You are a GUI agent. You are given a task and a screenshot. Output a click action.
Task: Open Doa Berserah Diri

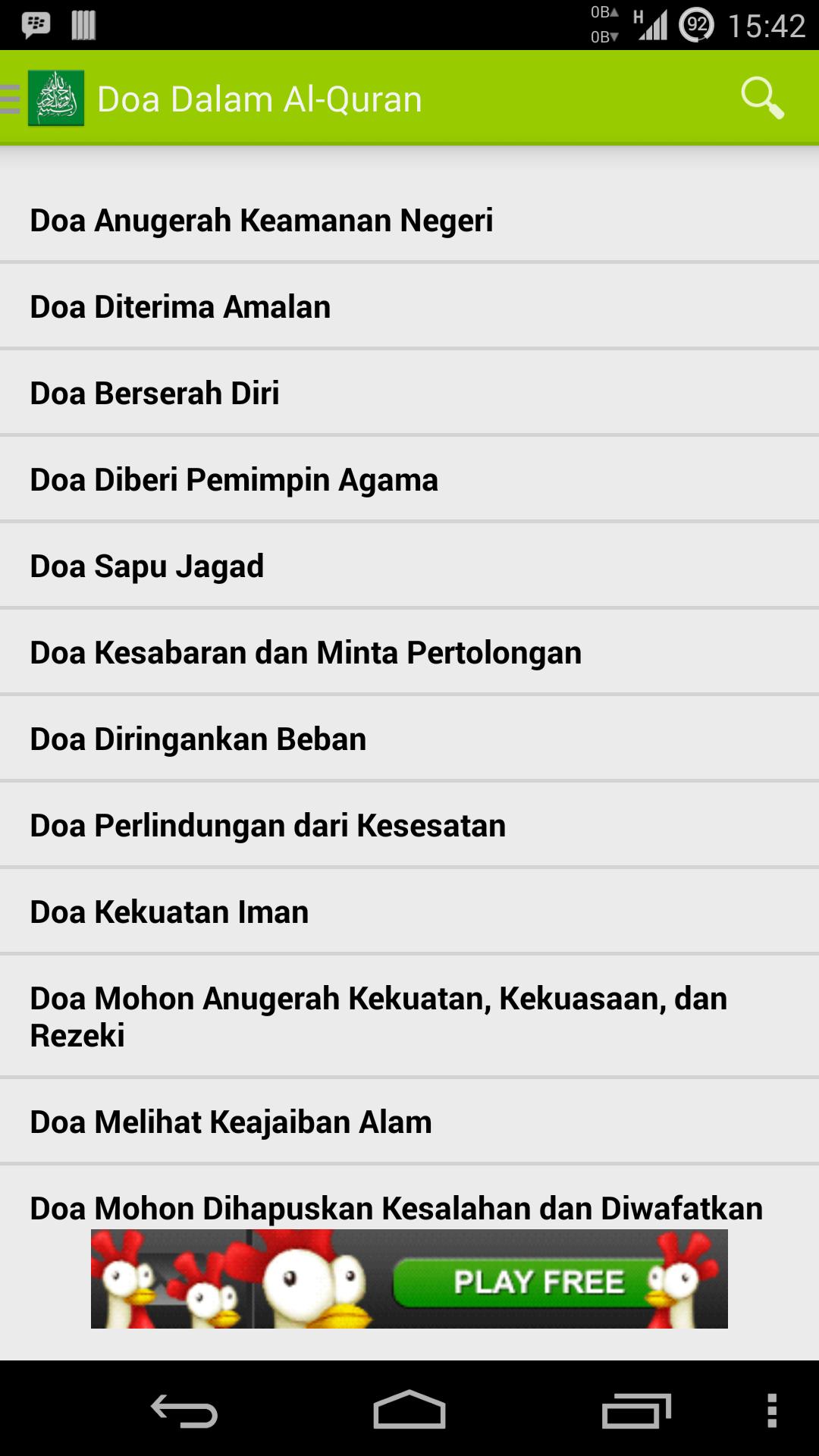155,392
